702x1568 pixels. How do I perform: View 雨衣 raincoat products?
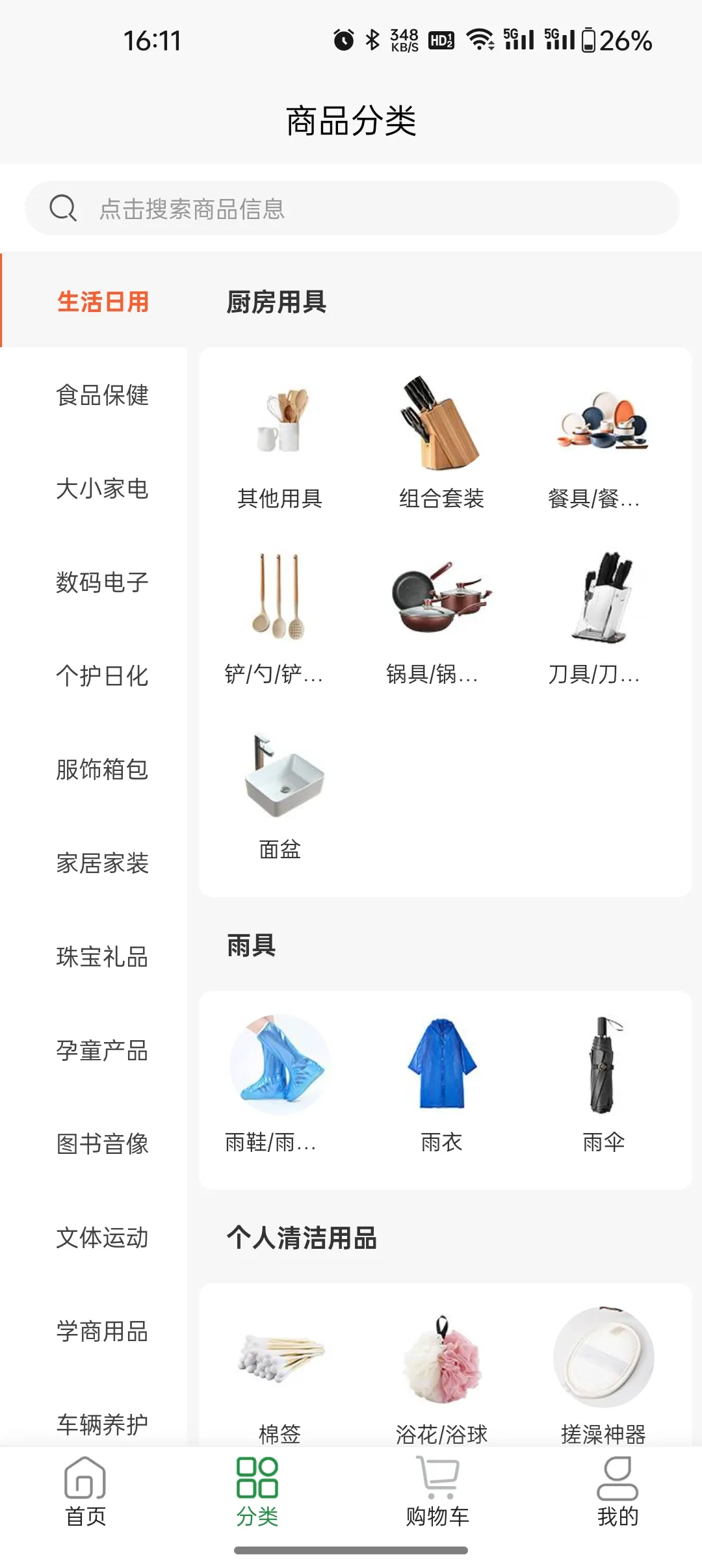point(442,1082)
